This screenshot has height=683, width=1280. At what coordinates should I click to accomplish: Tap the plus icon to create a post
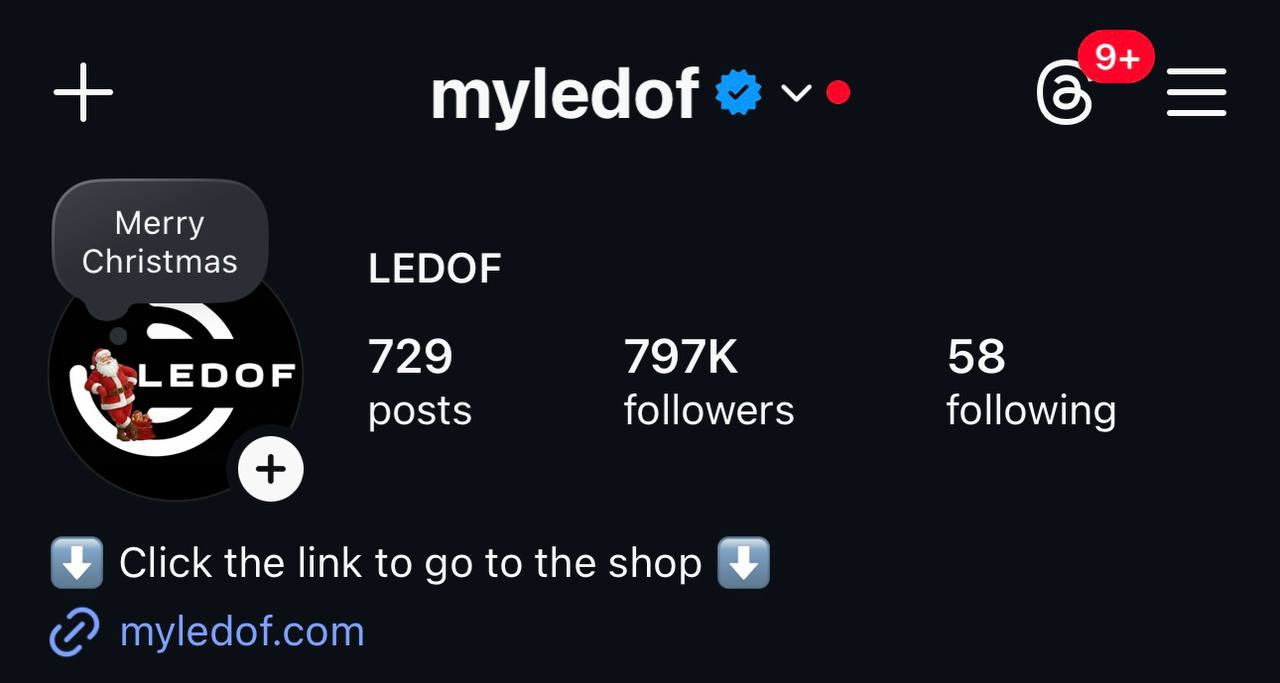pos(83,92)
